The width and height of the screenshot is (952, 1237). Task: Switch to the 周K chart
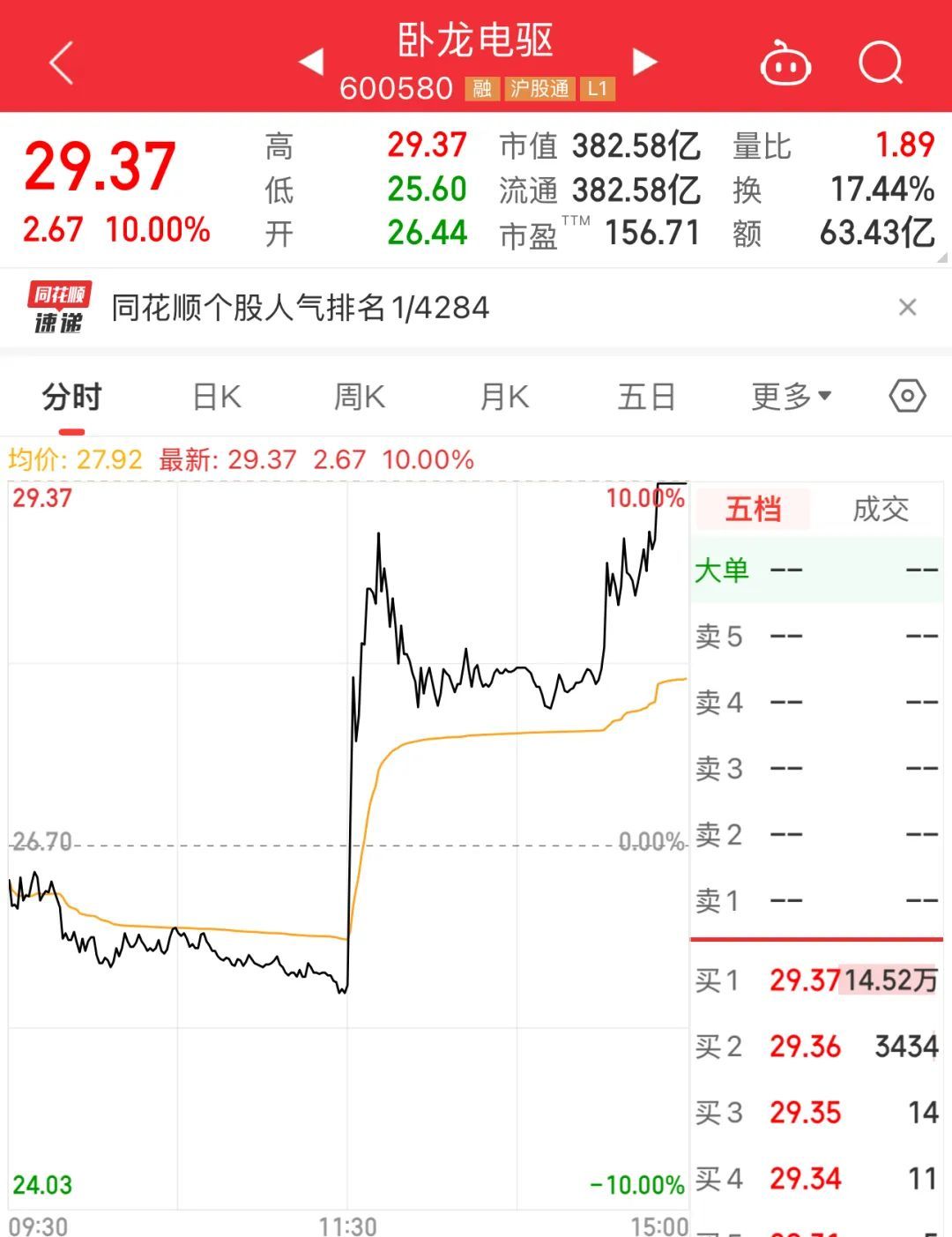pyautogui.click(x=360, y=398)
